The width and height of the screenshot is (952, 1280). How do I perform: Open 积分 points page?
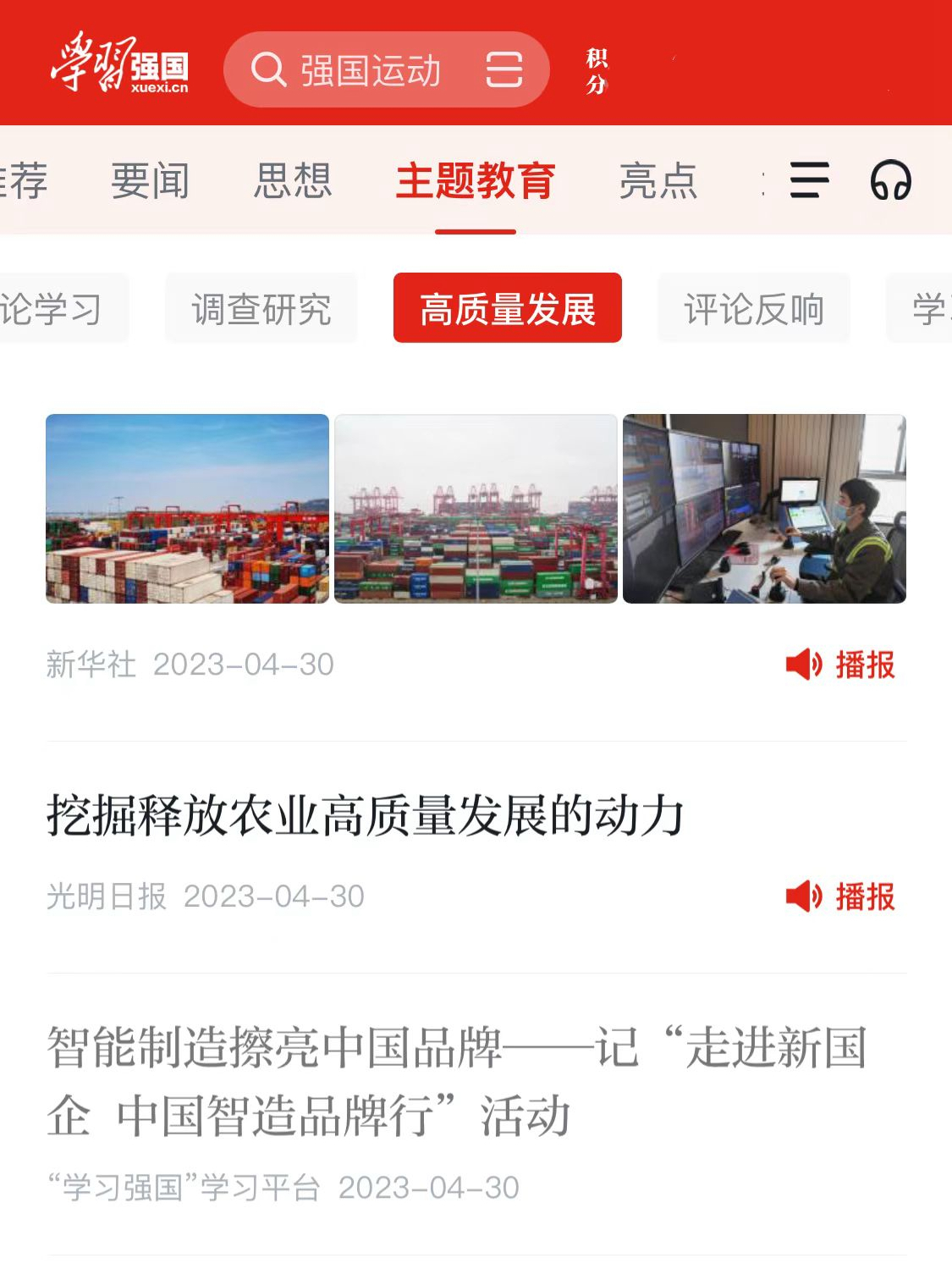point(597,71)
